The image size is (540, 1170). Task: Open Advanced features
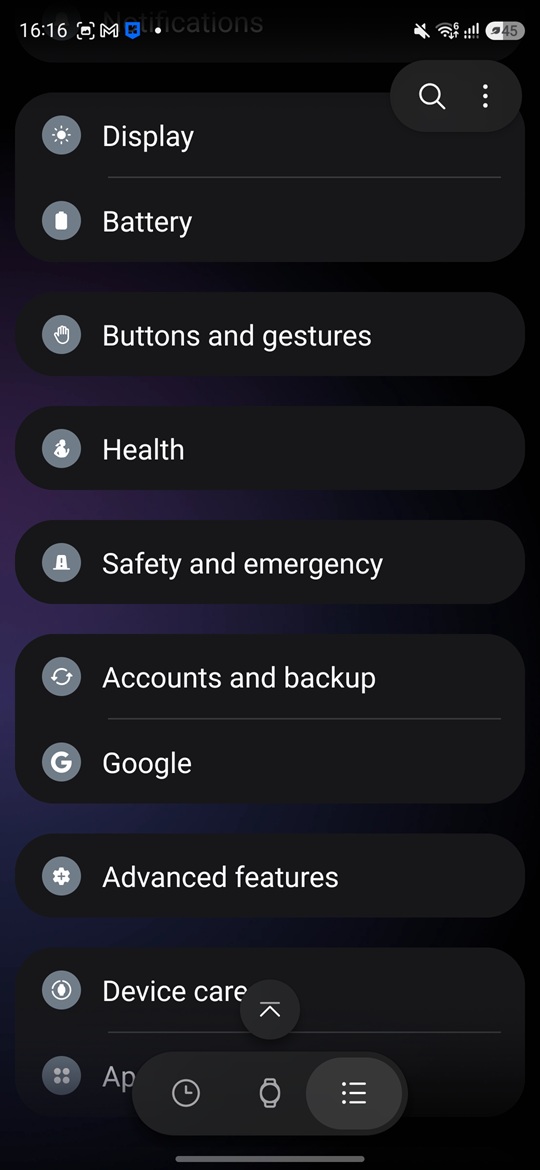pos(270,876)
